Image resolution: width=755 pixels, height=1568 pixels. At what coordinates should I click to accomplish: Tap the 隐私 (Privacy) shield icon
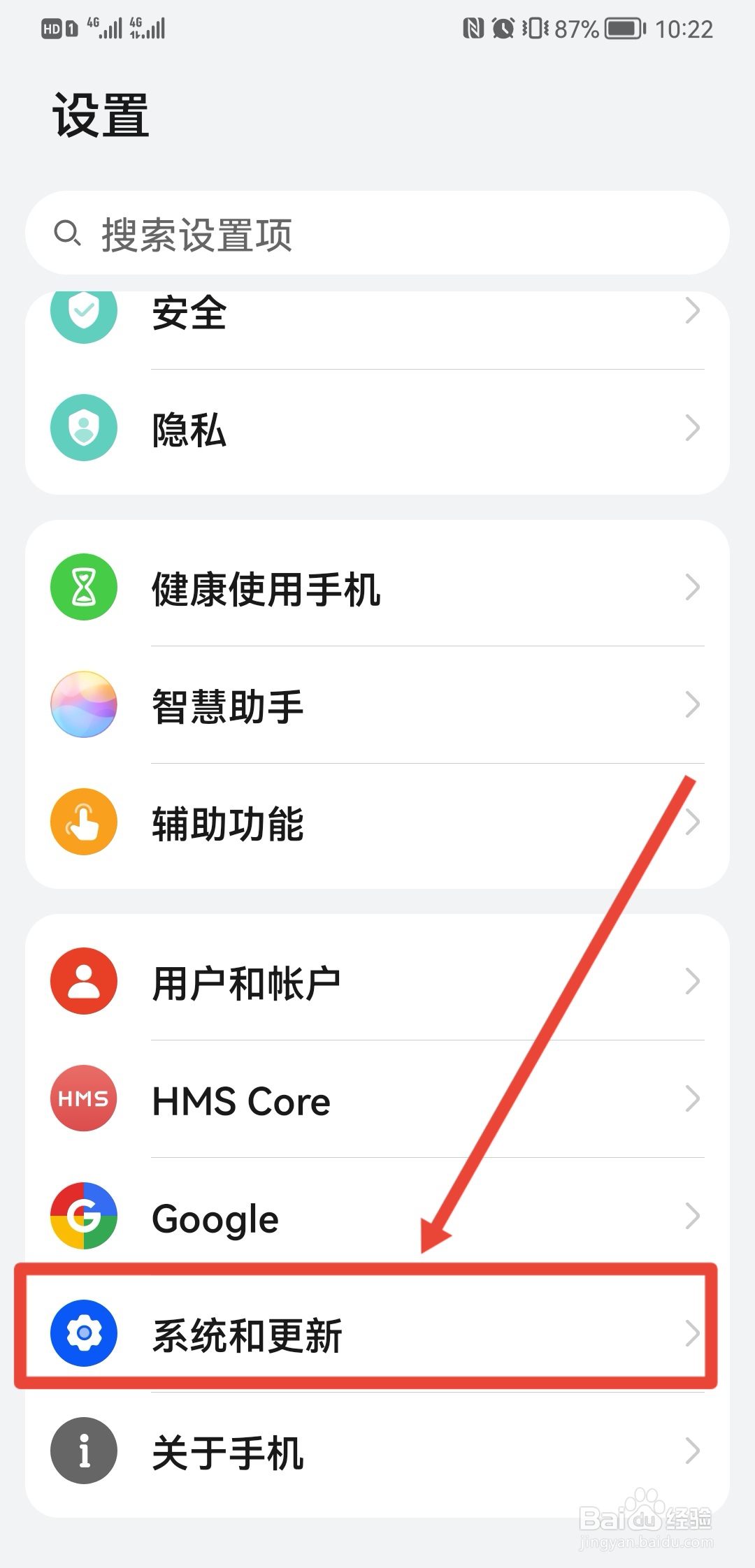point(83,428)
